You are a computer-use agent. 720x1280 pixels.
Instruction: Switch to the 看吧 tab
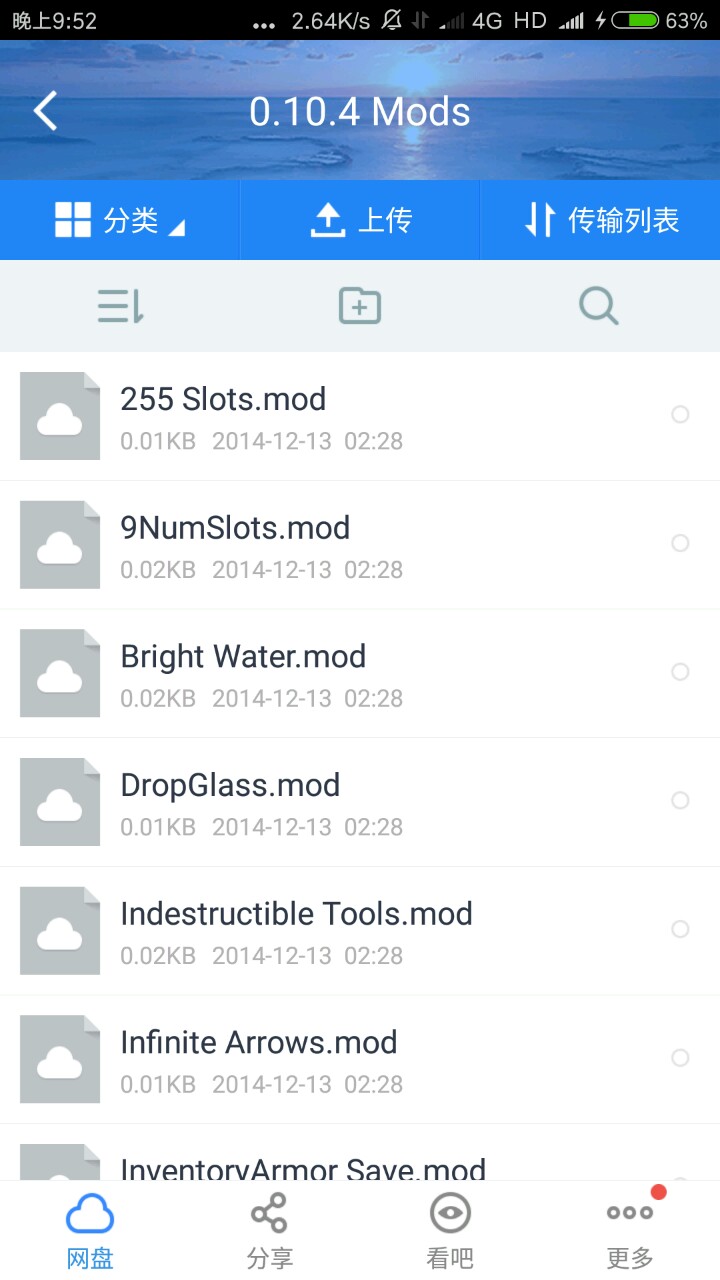(x=450, y=1231)
